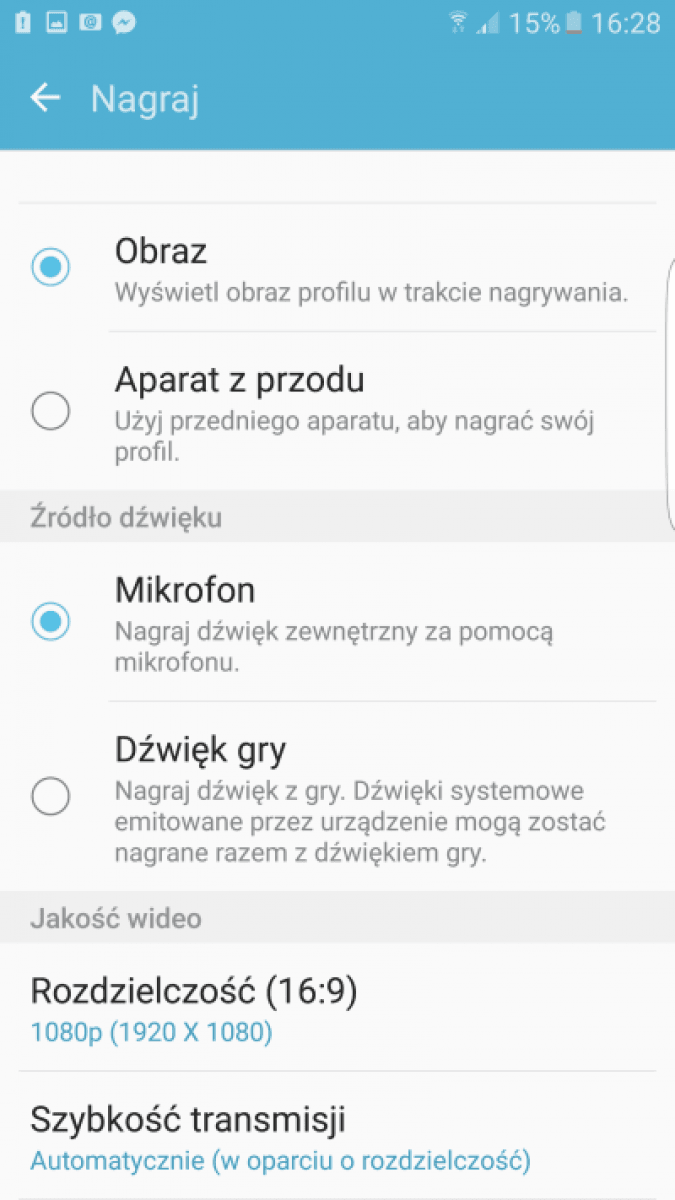This screenshot has height=1200, width=675.
Task: Go back from the Nagraj screen
Action: pos(45,98)
